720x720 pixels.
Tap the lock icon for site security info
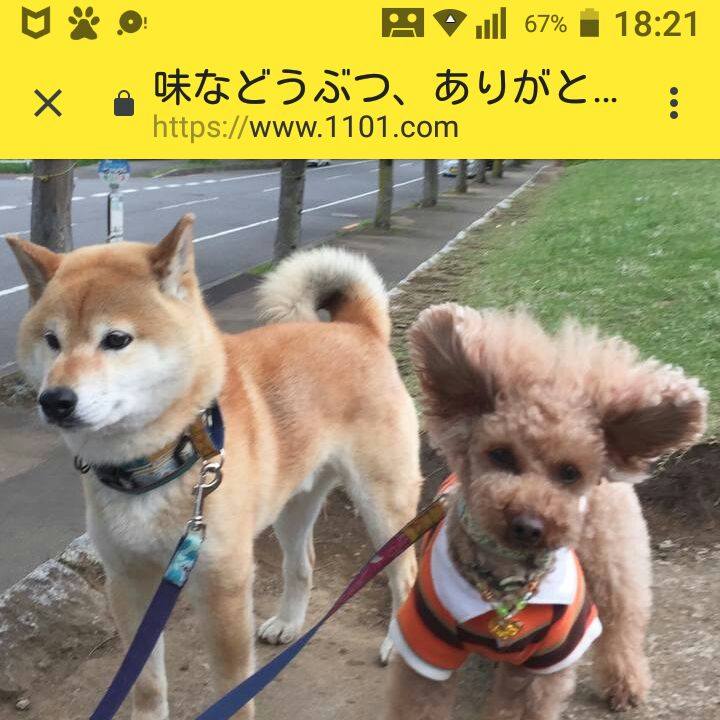click(x=124, y=104)
